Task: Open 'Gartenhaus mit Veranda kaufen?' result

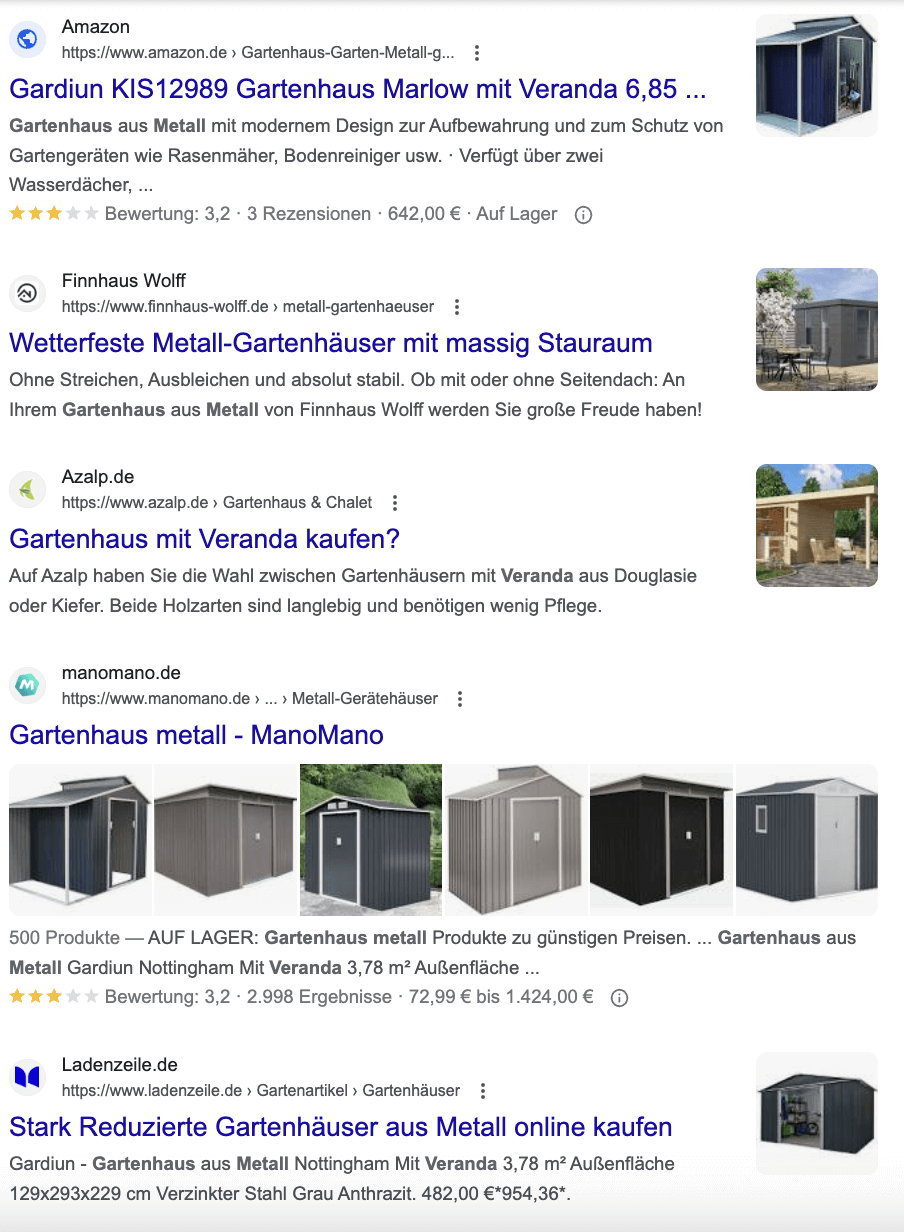Action: 204,539
